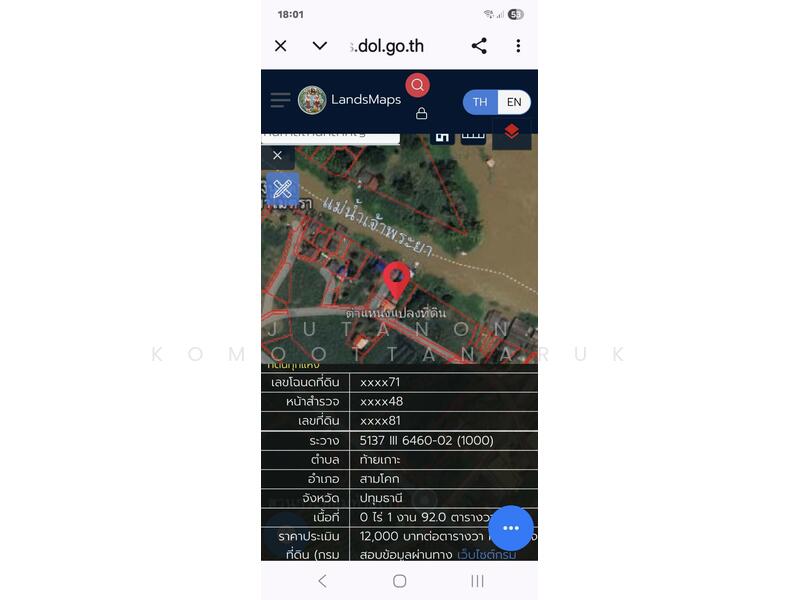The width and height of the screenshot is (800, 600).
Task: Switch language to TH
Action: [480, 102]
